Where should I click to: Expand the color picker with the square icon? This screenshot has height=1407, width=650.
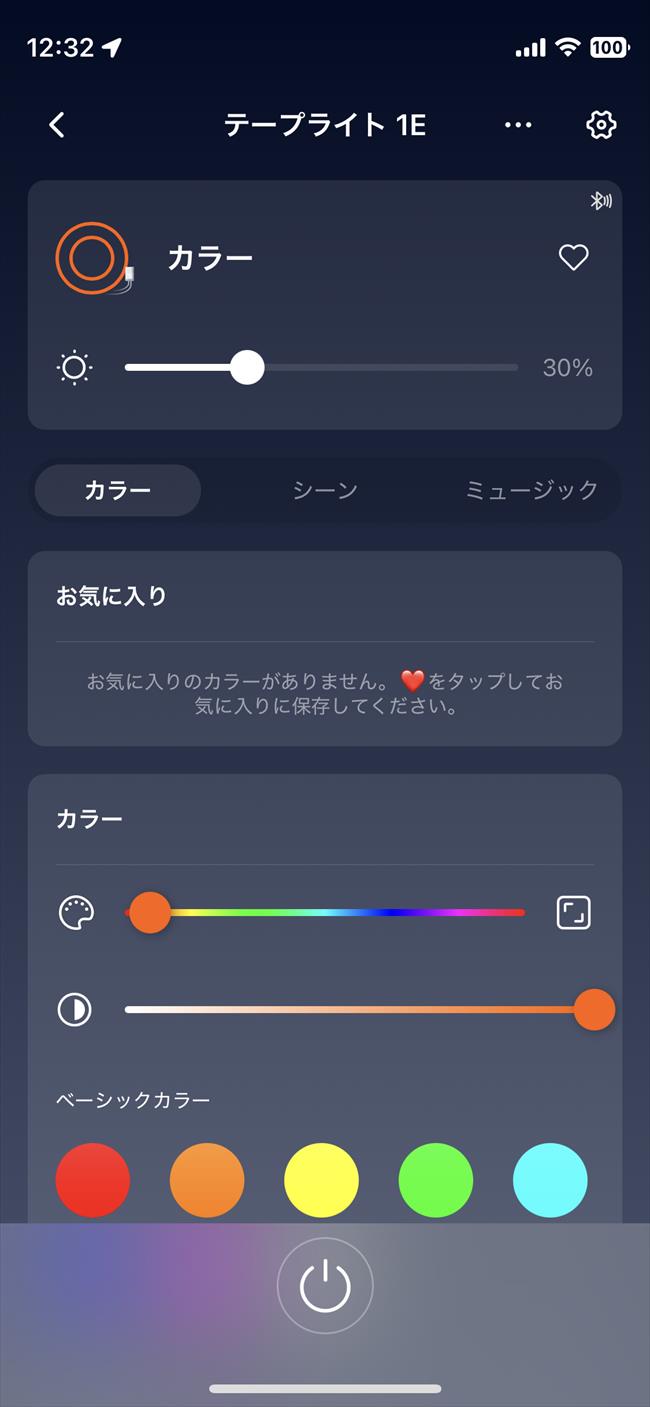click(574, 913)
